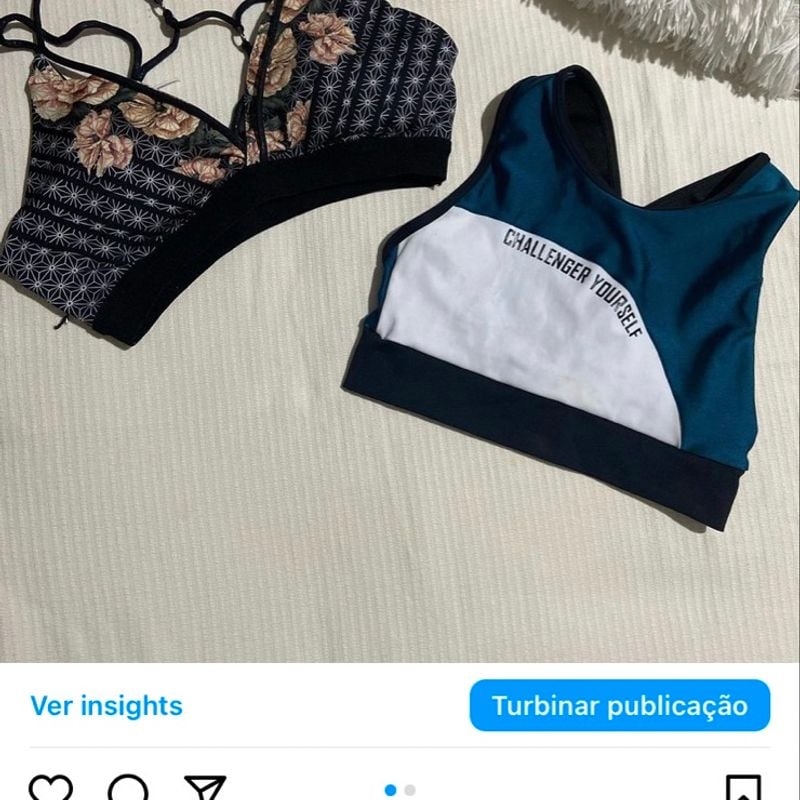The image size is (800, 800).
Task: Open Ver insights link
Action: point(106,705)
